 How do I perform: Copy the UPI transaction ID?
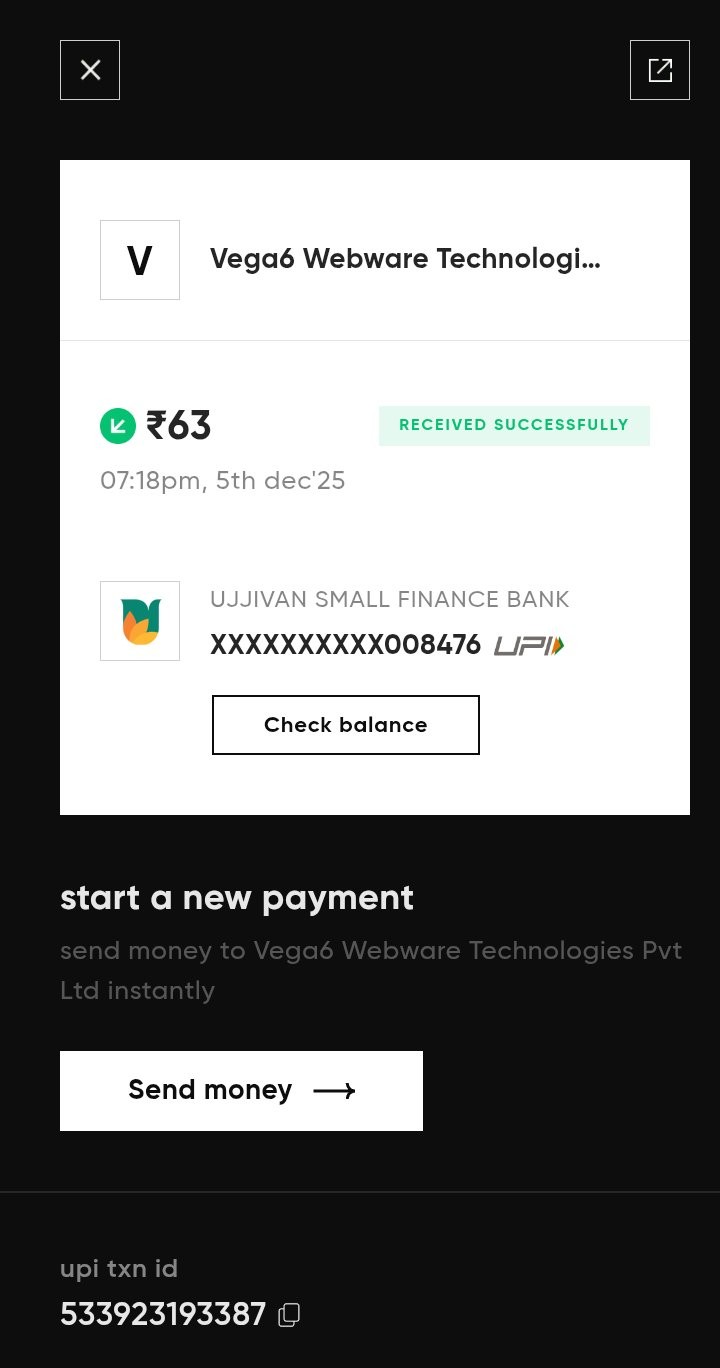[x=289, y=1315]
